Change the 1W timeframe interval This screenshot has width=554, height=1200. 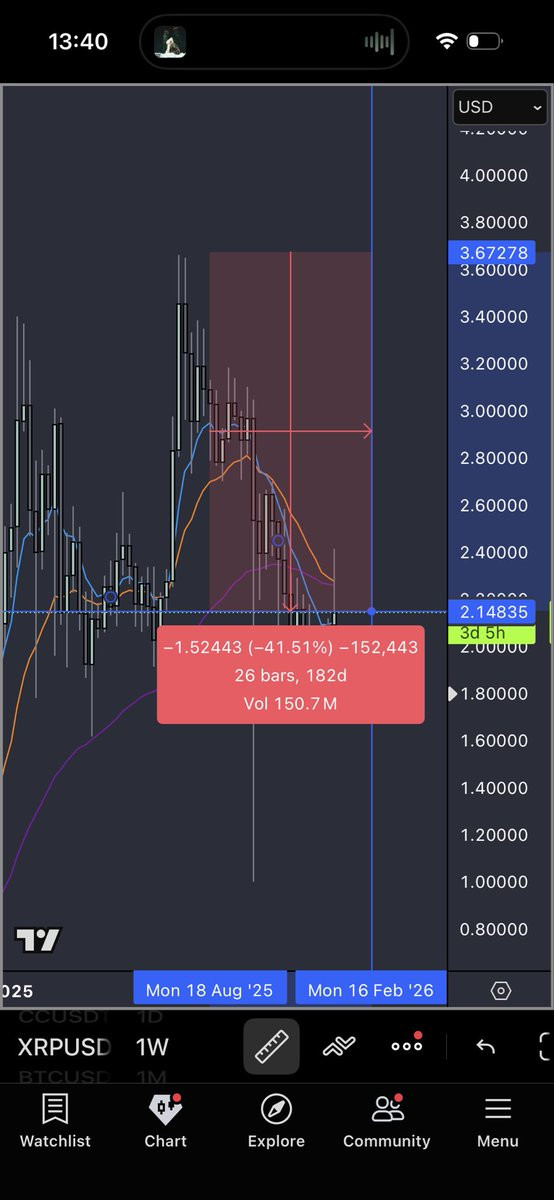pyautogui.click(x=152, y=1047)
